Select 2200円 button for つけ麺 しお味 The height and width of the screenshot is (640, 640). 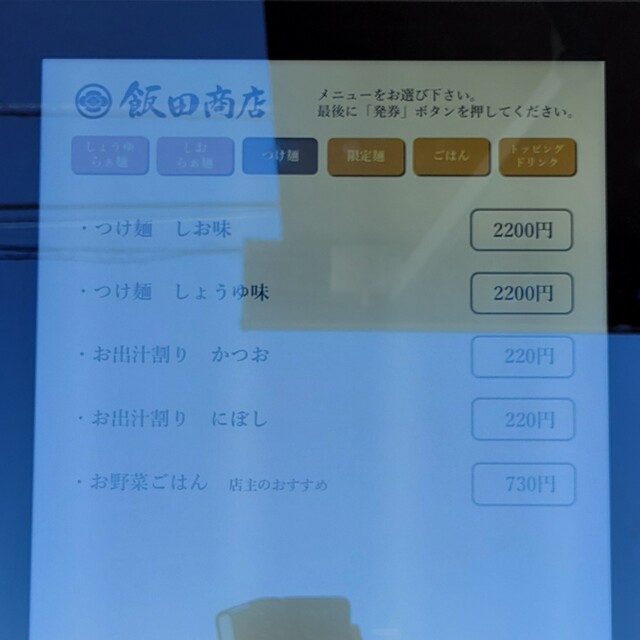click(x=522, y=231)
